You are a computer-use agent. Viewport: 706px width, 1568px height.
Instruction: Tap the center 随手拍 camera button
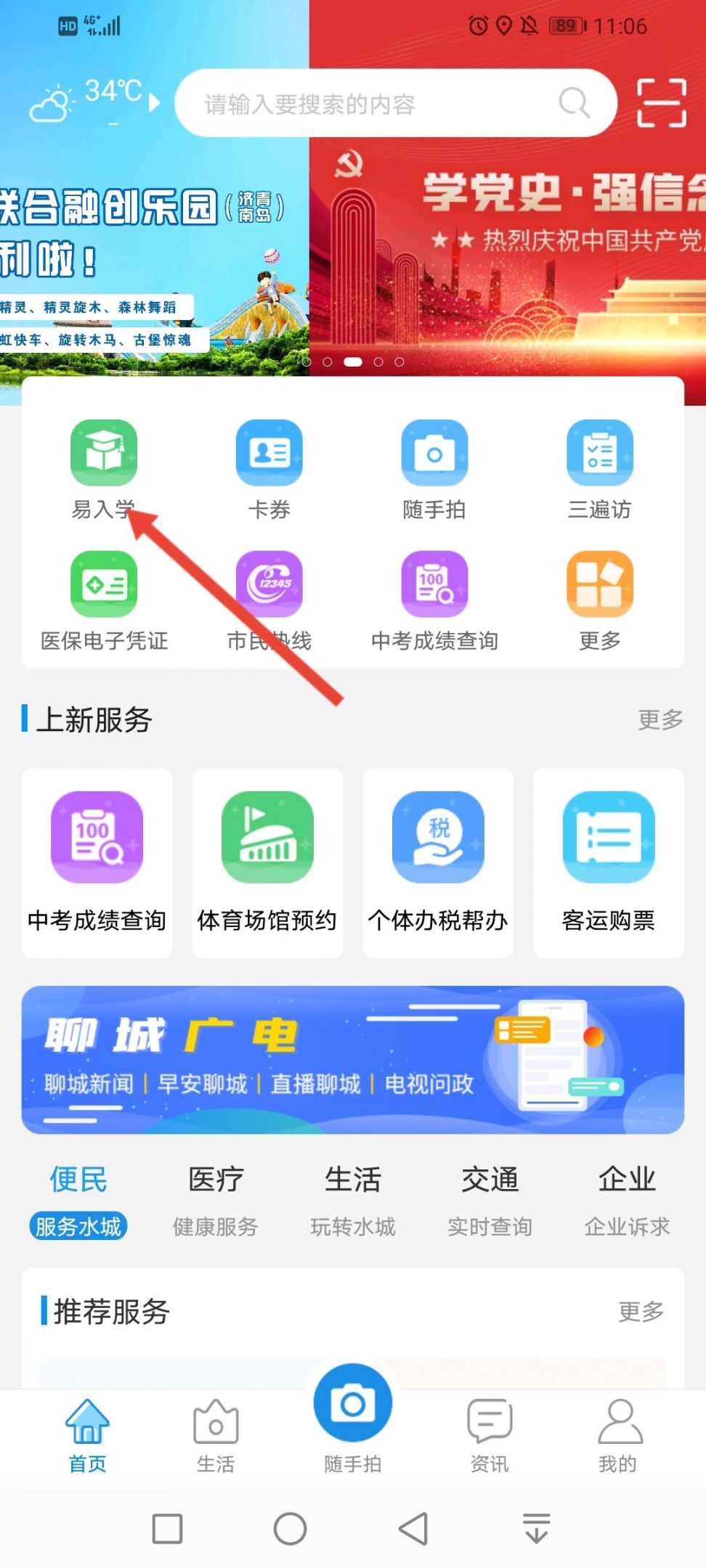click(x=353, y=1405)
